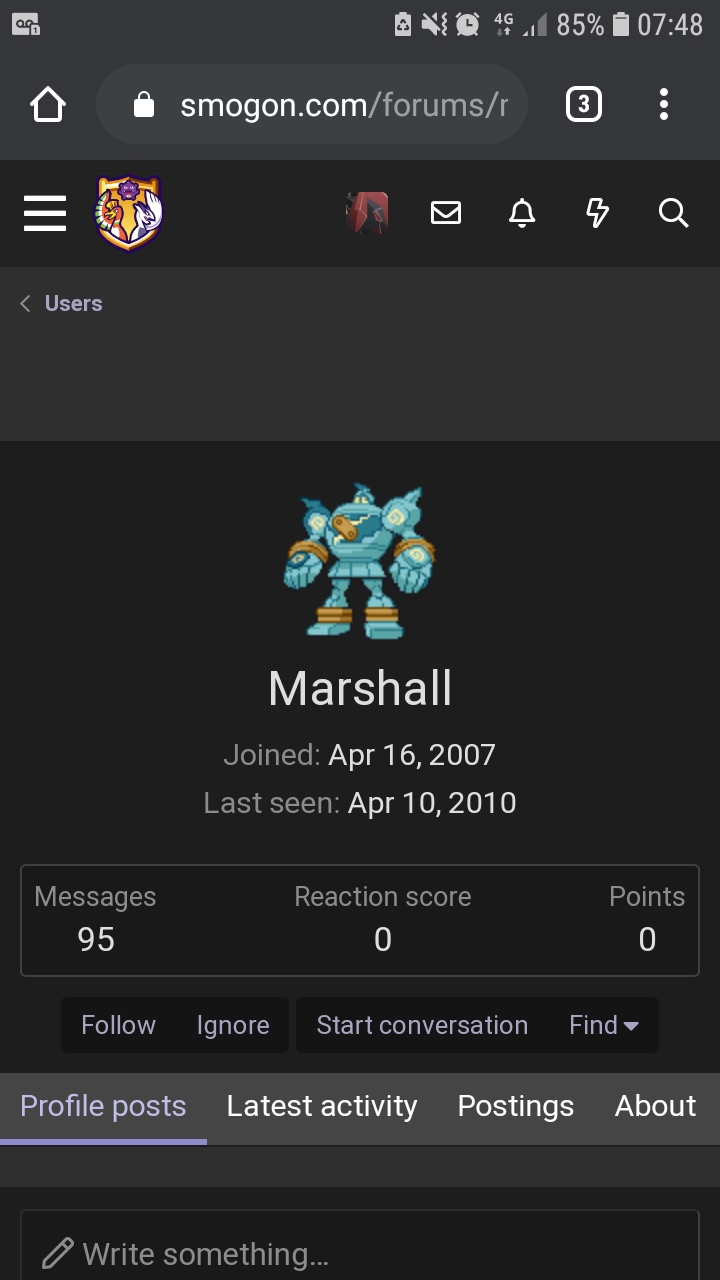Go to the browser home page
This screenshot has width=720, height=1280.
(48, 104)
